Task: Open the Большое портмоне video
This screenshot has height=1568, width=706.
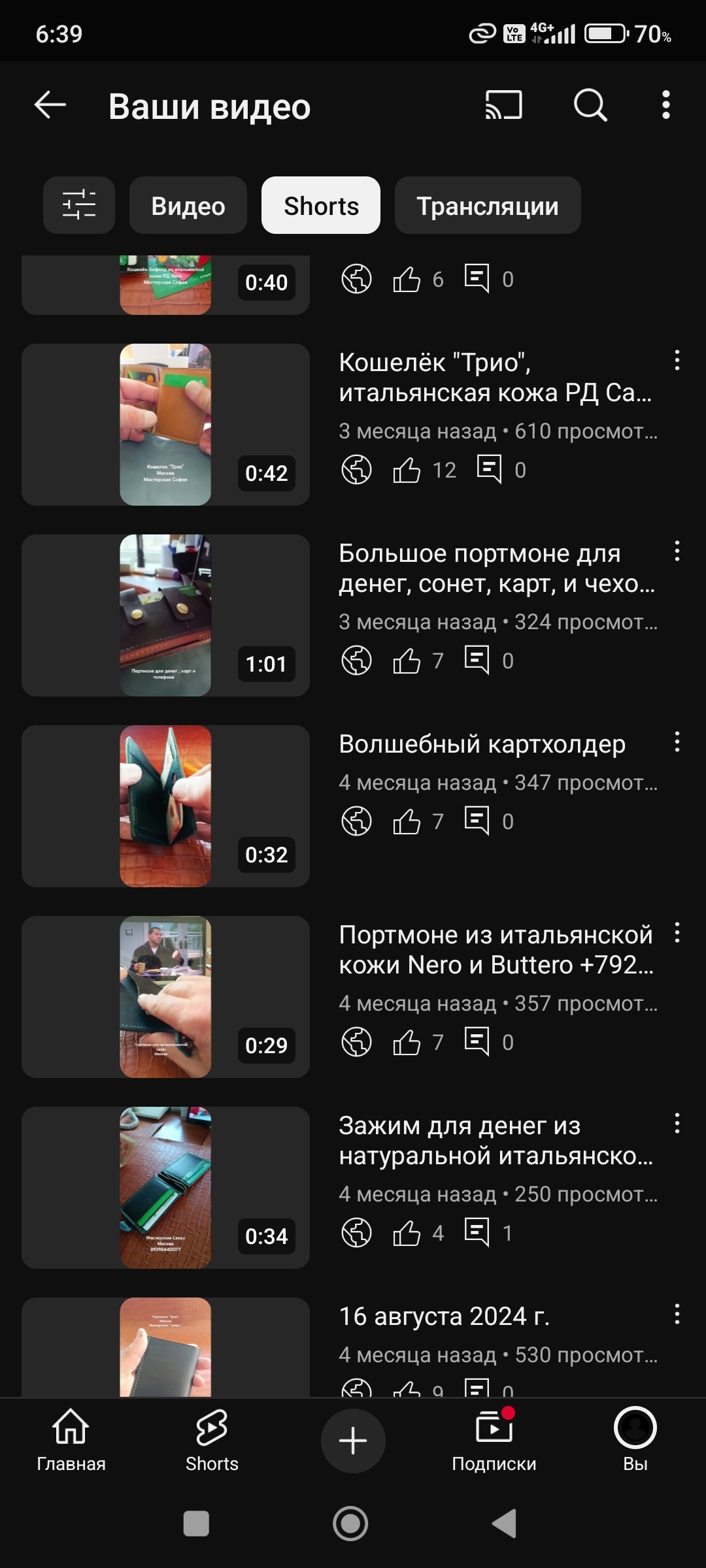Action: pyautogui.click(x=165, y=615)
